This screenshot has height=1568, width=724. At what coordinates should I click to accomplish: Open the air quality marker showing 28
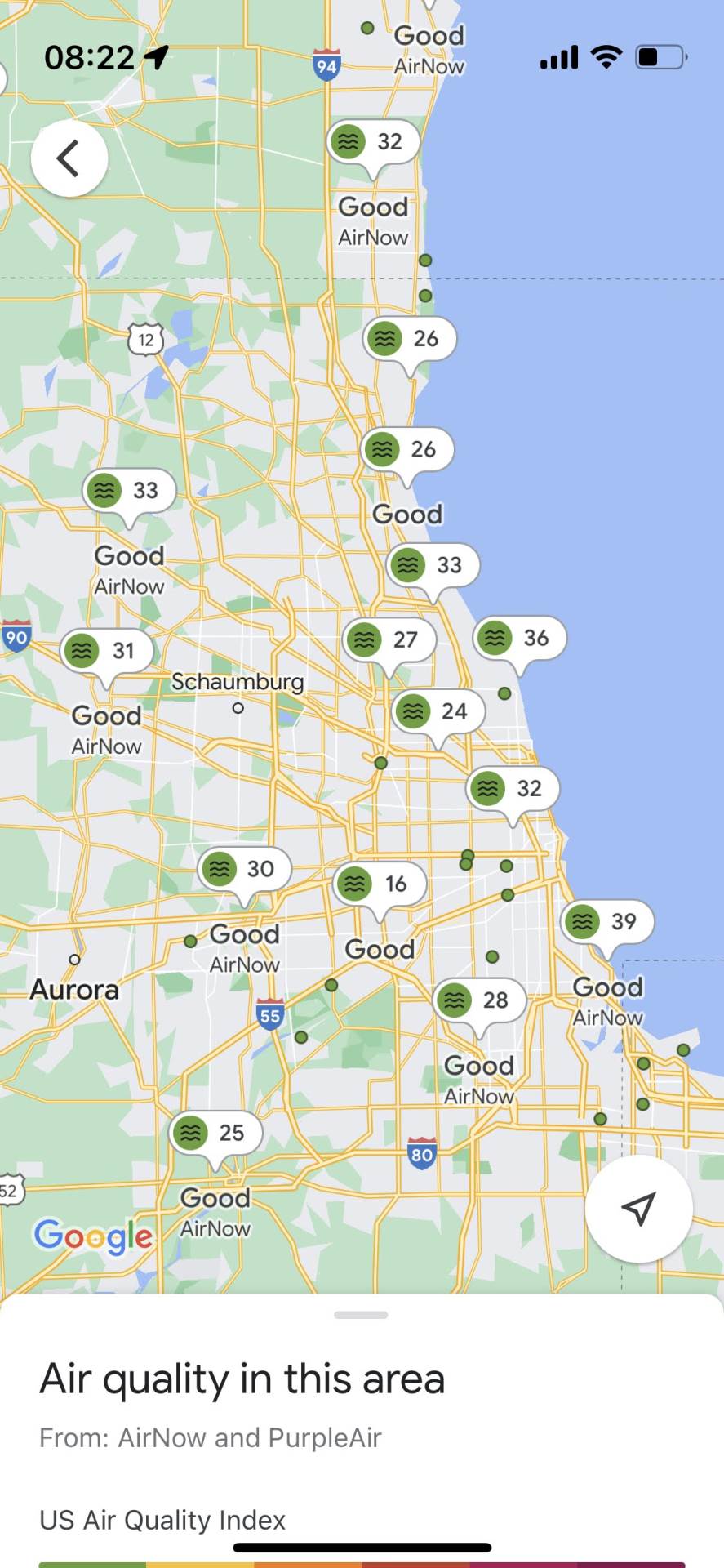(x=479, y=1000)
